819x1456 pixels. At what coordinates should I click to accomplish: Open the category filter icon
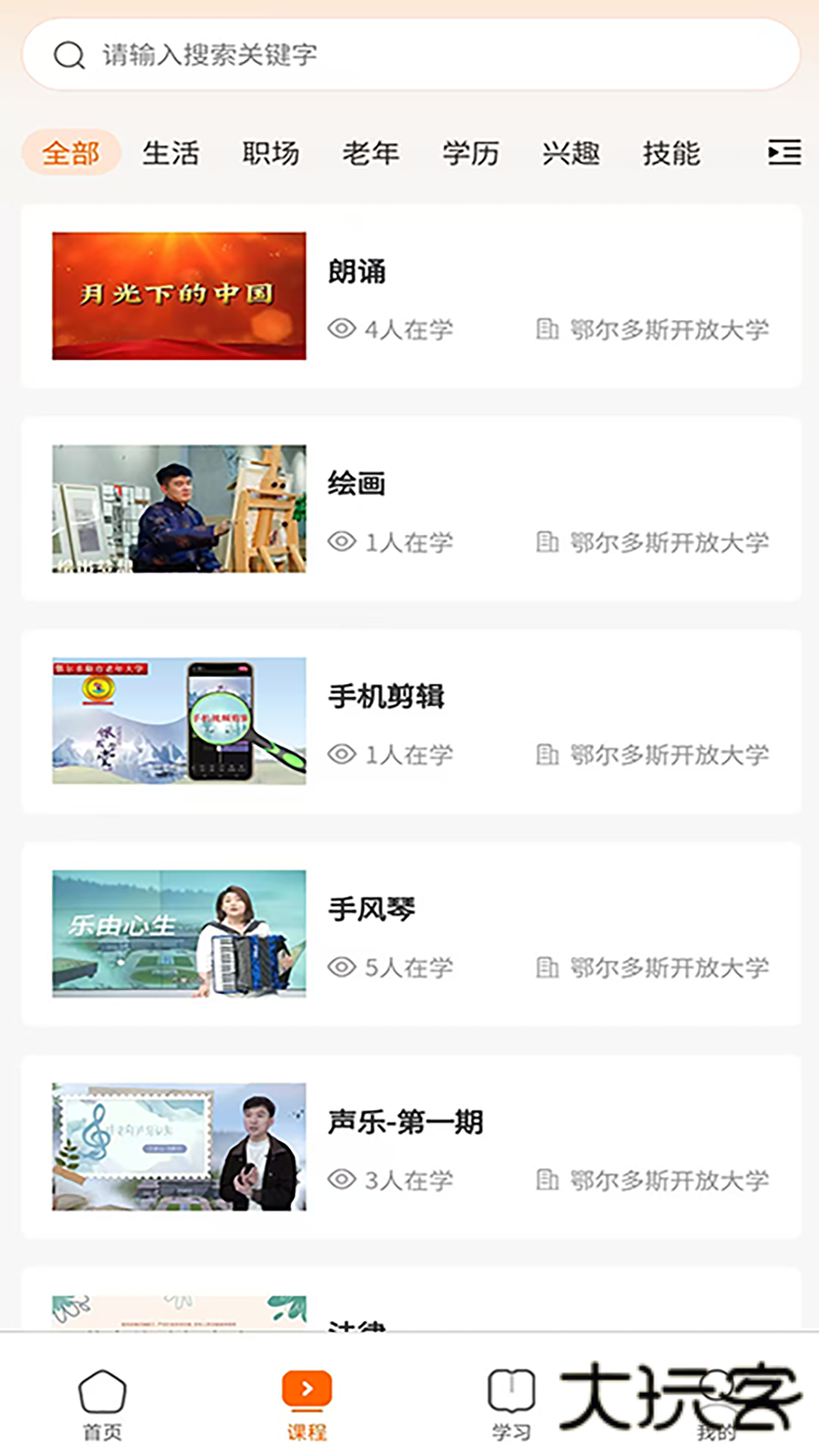pyautogui.click(x=783, y=152)
